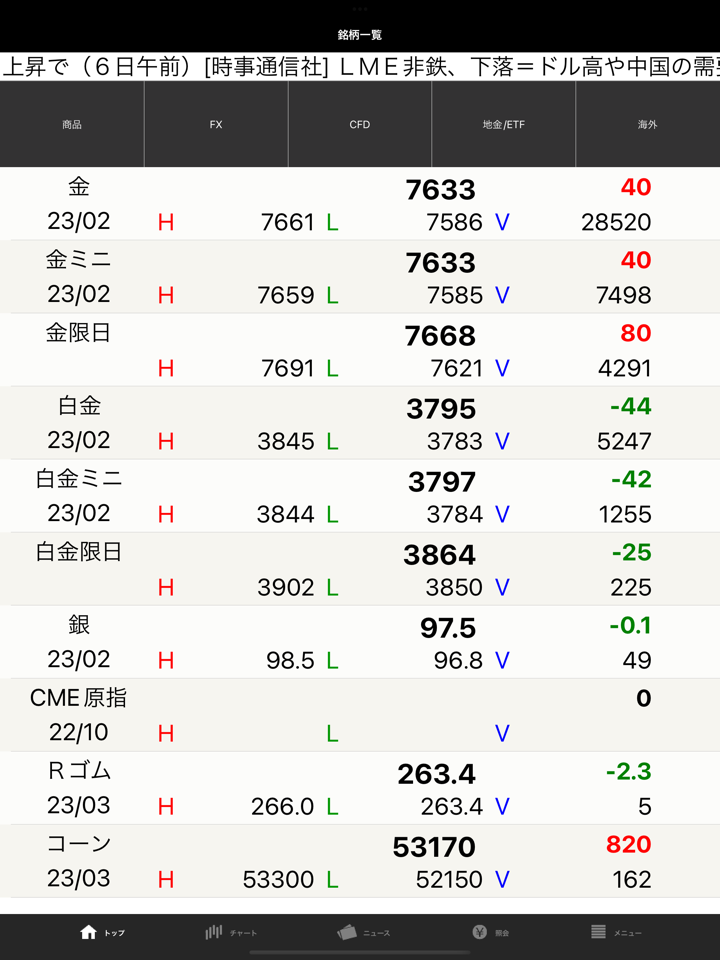Switch to the FX tab
The width and height of the screenshot is (720, 960).
point(216,125)
